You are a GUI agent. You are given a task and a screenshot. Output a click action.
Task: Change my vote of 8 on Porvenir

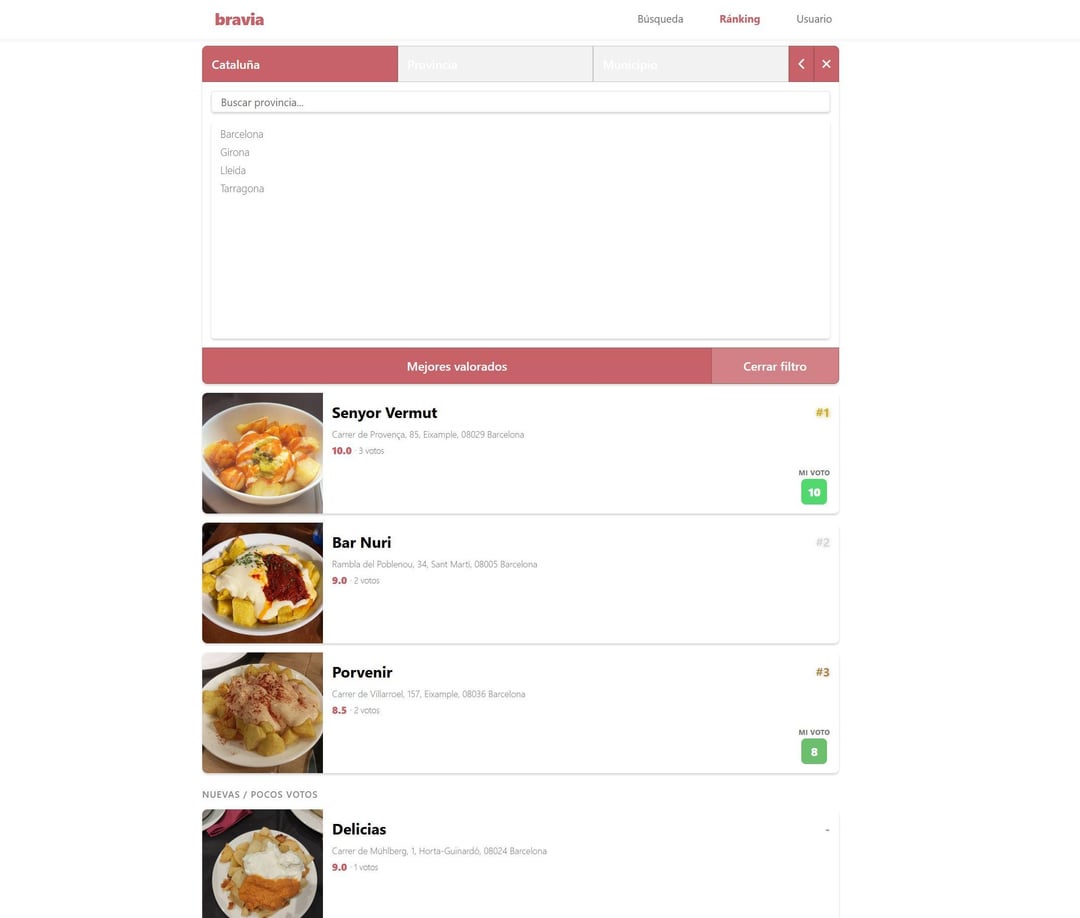click(x=813, y=752)
